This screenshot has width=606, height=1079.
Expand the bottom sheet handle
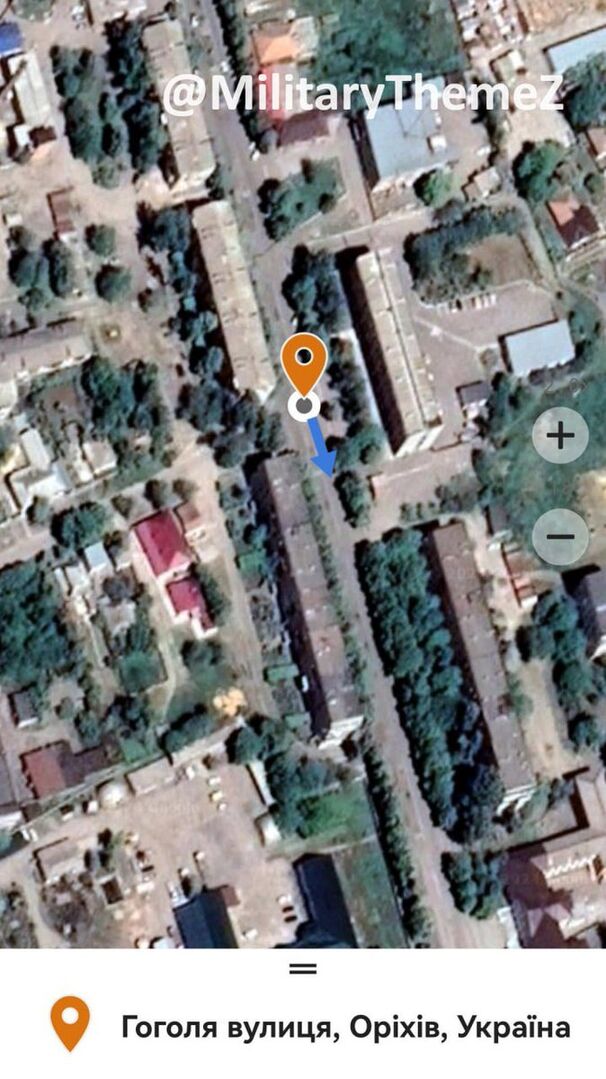[303, 968]
